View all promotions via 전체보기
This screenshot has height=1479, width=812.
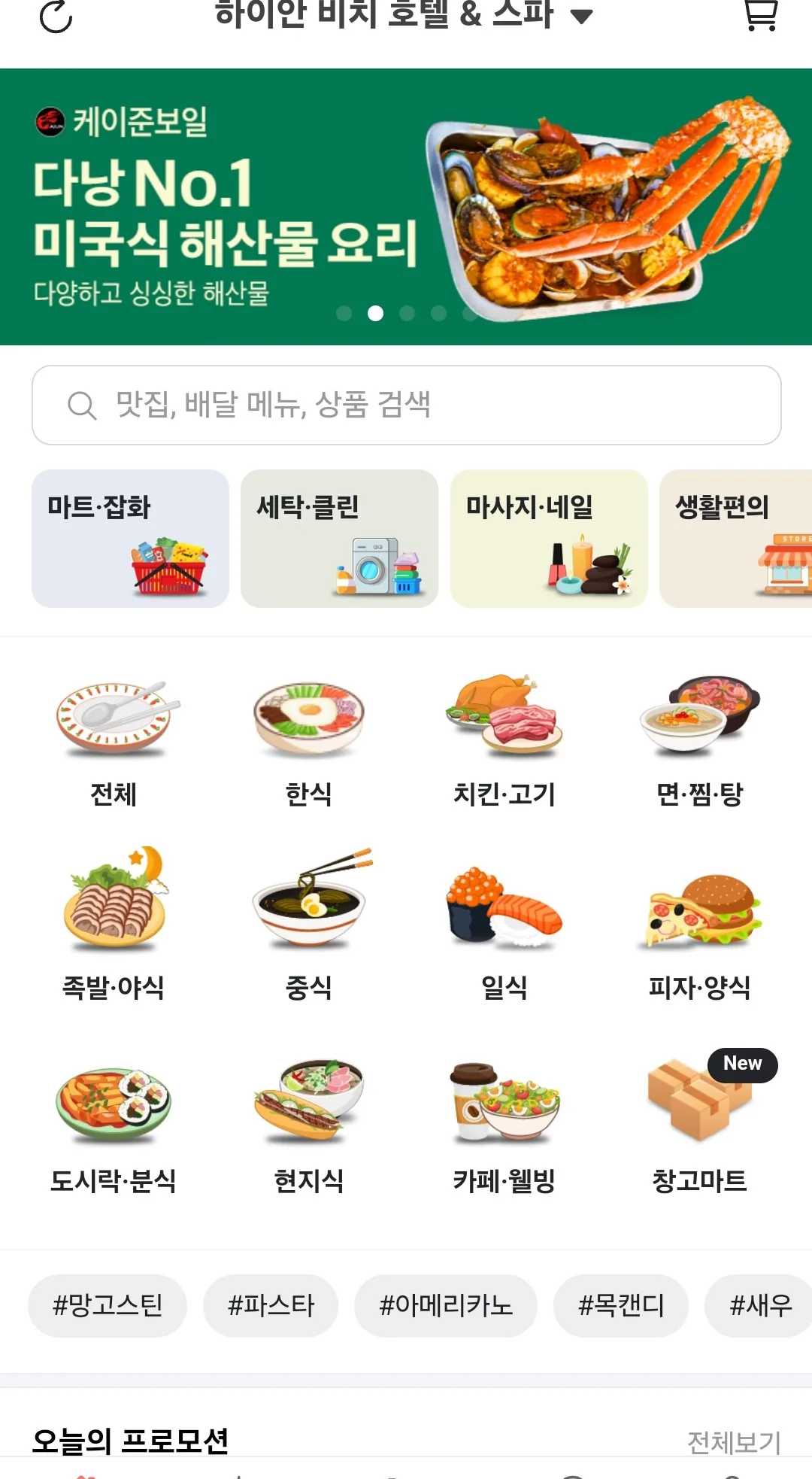734,1442
